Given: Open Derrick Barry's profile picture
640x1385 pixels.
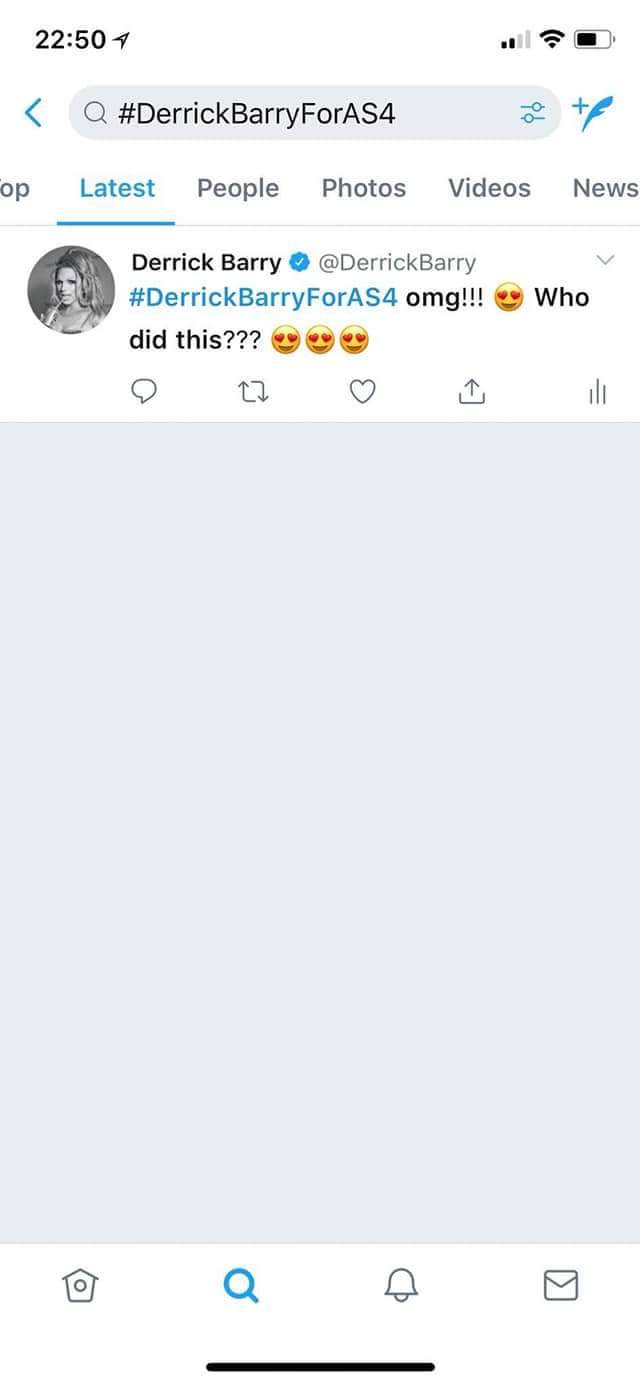Looking at the screenshot, I should (x=71, y=289).
